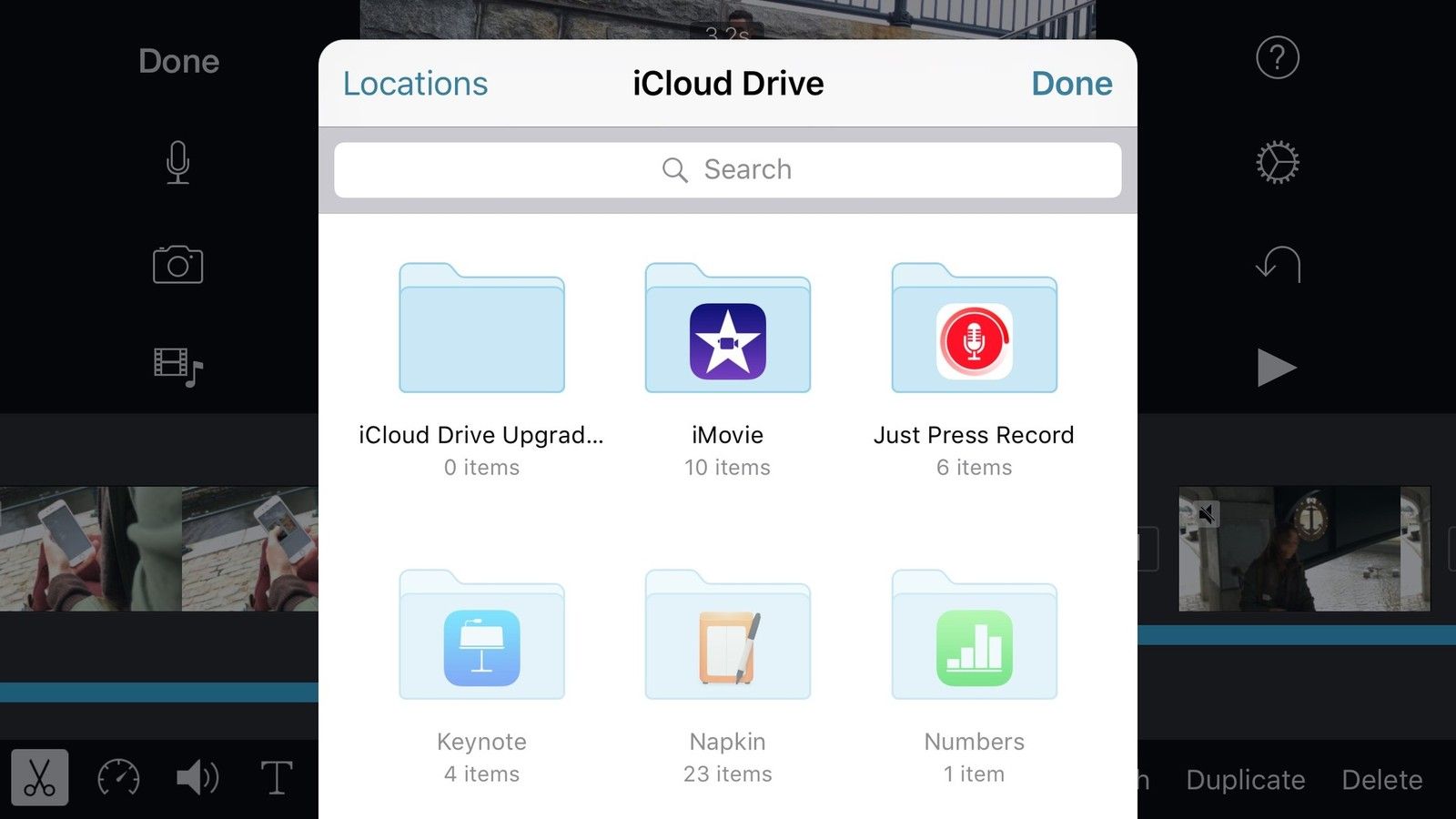This screenshot has width=1456, height=819.
Task: Undo the last edit
Action: (x=1278, y=265)
